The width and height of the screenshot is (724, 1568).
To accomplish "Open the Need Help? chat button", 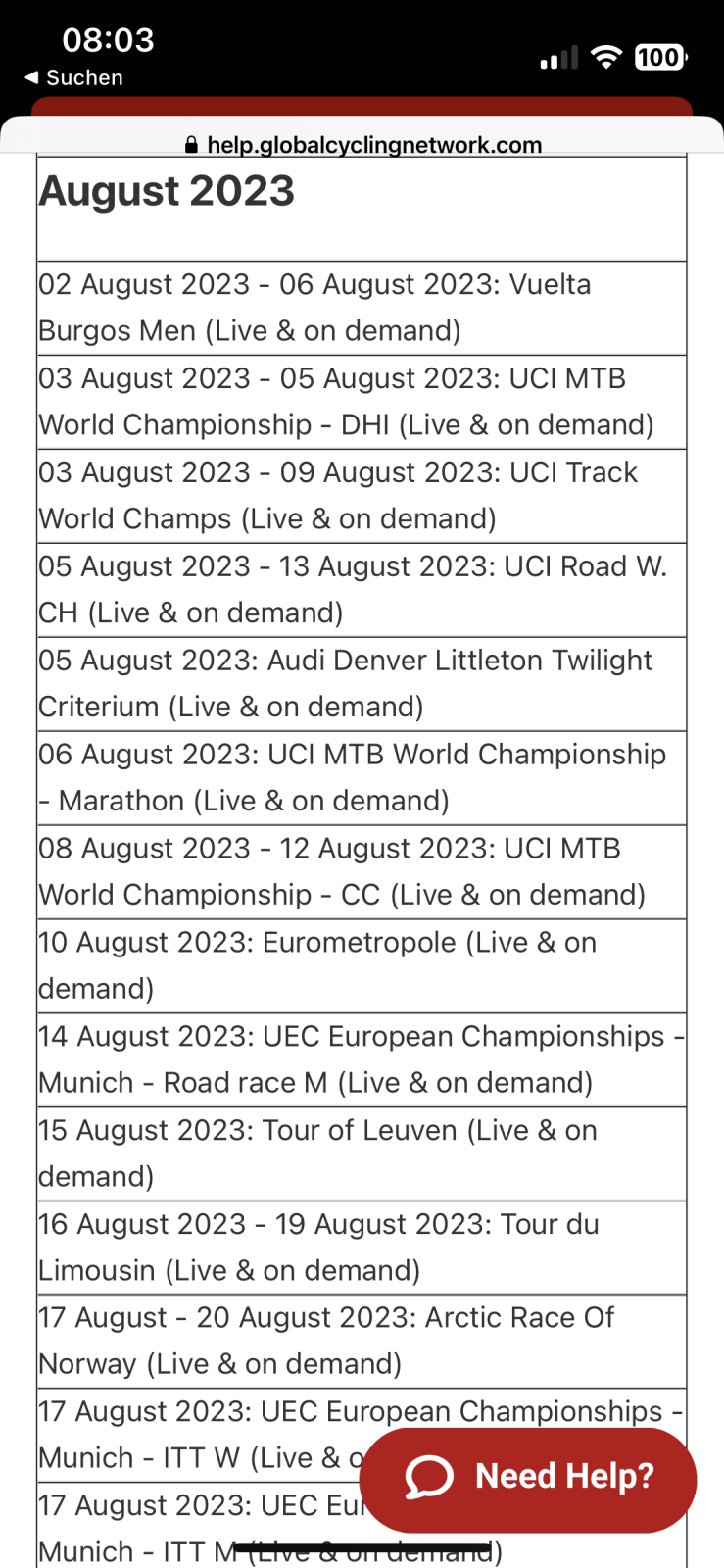I will click(x=528, y=1478).
